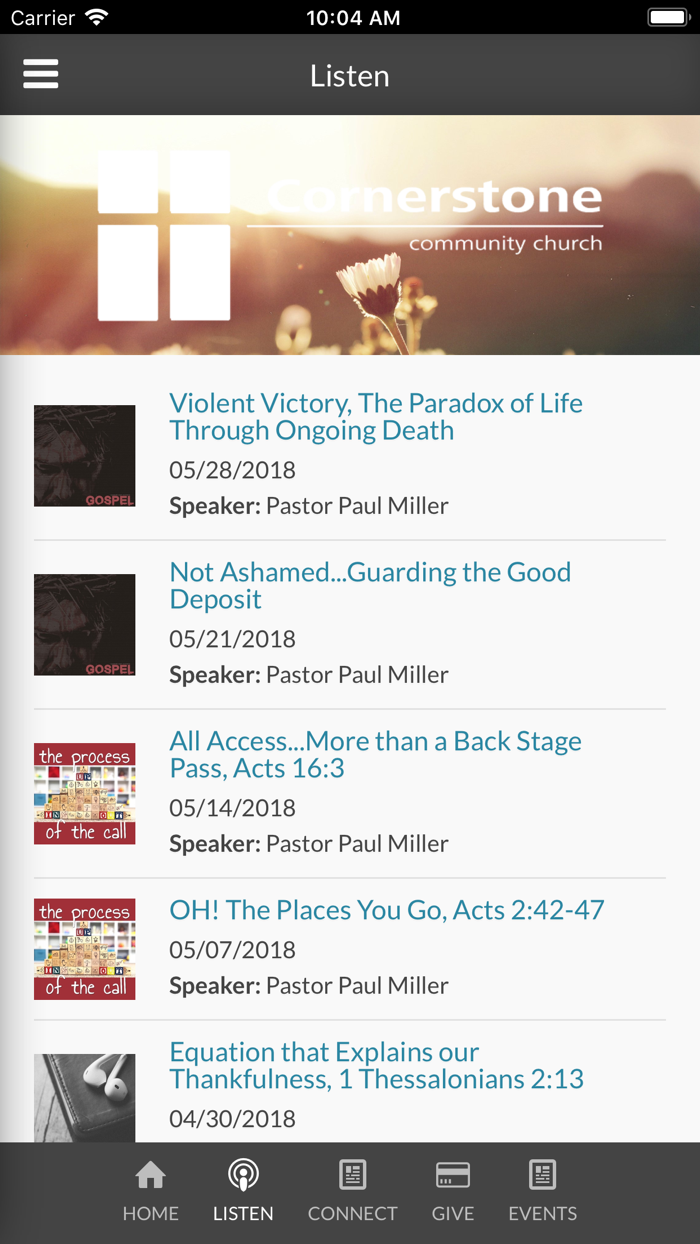
Task: Open the hamburger drawer menu
Action: click(41, 75)
